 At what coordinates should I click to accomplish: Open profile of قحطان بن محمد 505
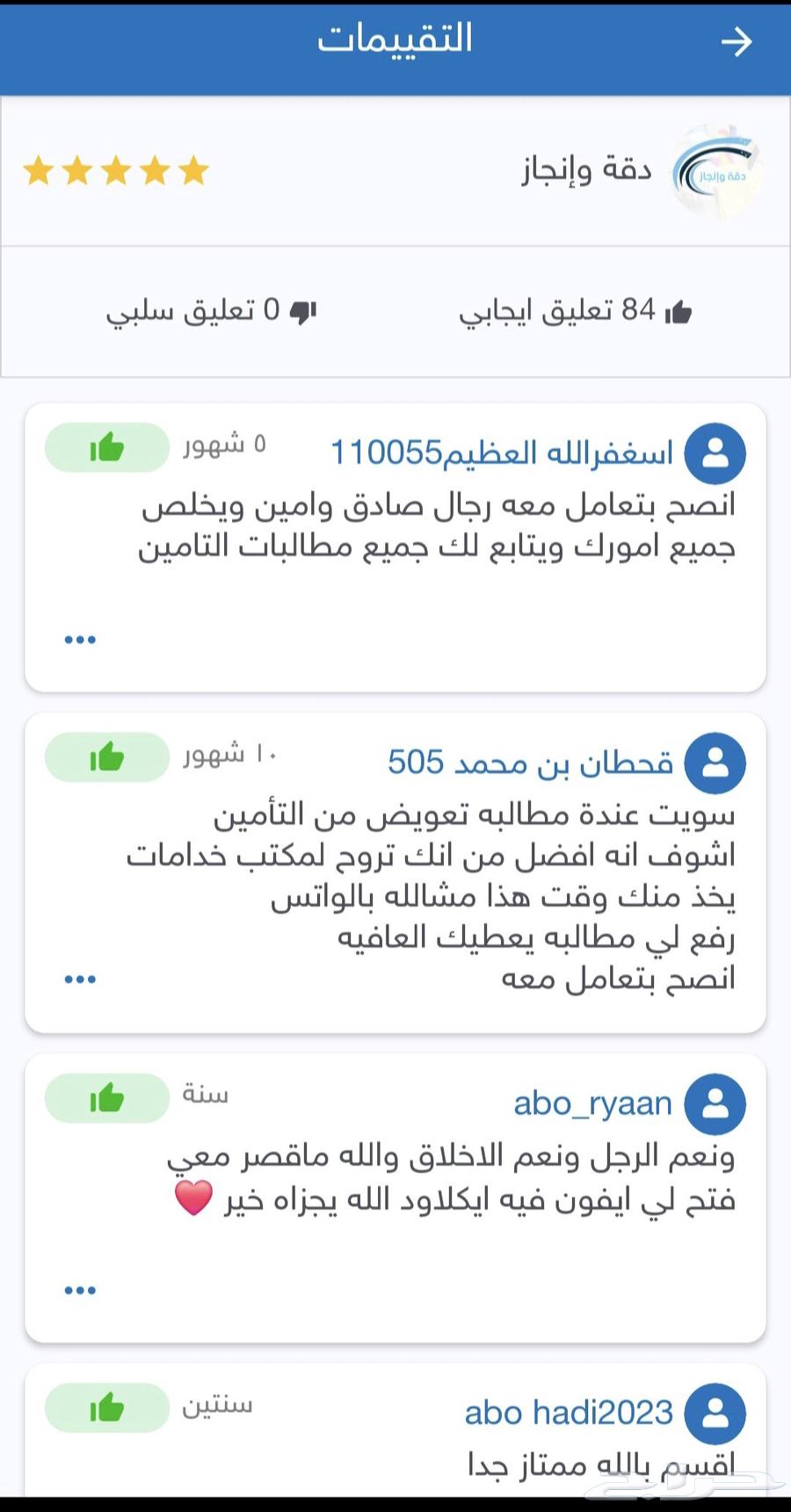(x=530, y=762)
